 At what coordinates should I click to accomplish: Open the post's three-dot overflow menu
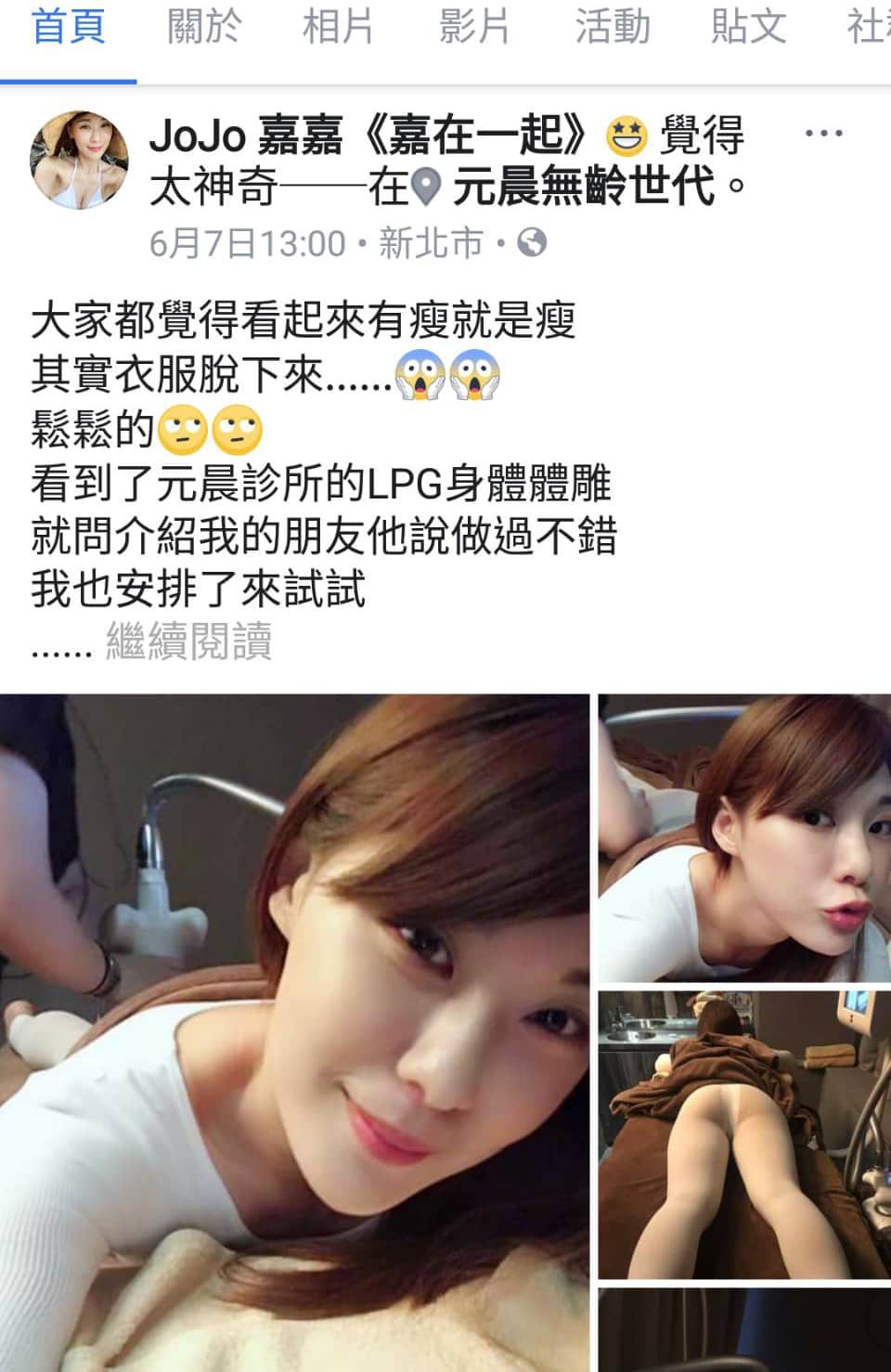(x=822, y=135)
